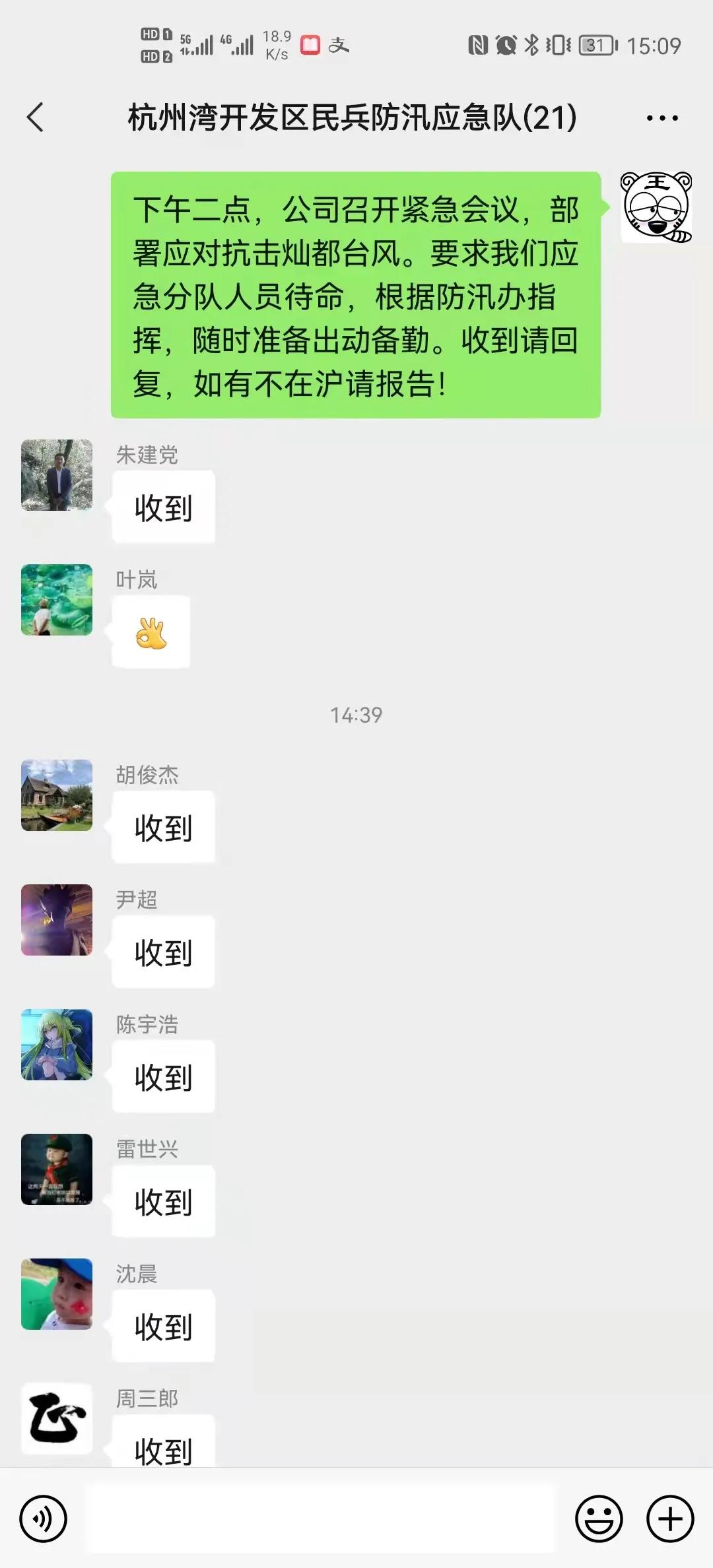This screenshot has width=713, height=1568.
Task: Tap 雷世兴's avatar
Action: [x=57, y=1169]
